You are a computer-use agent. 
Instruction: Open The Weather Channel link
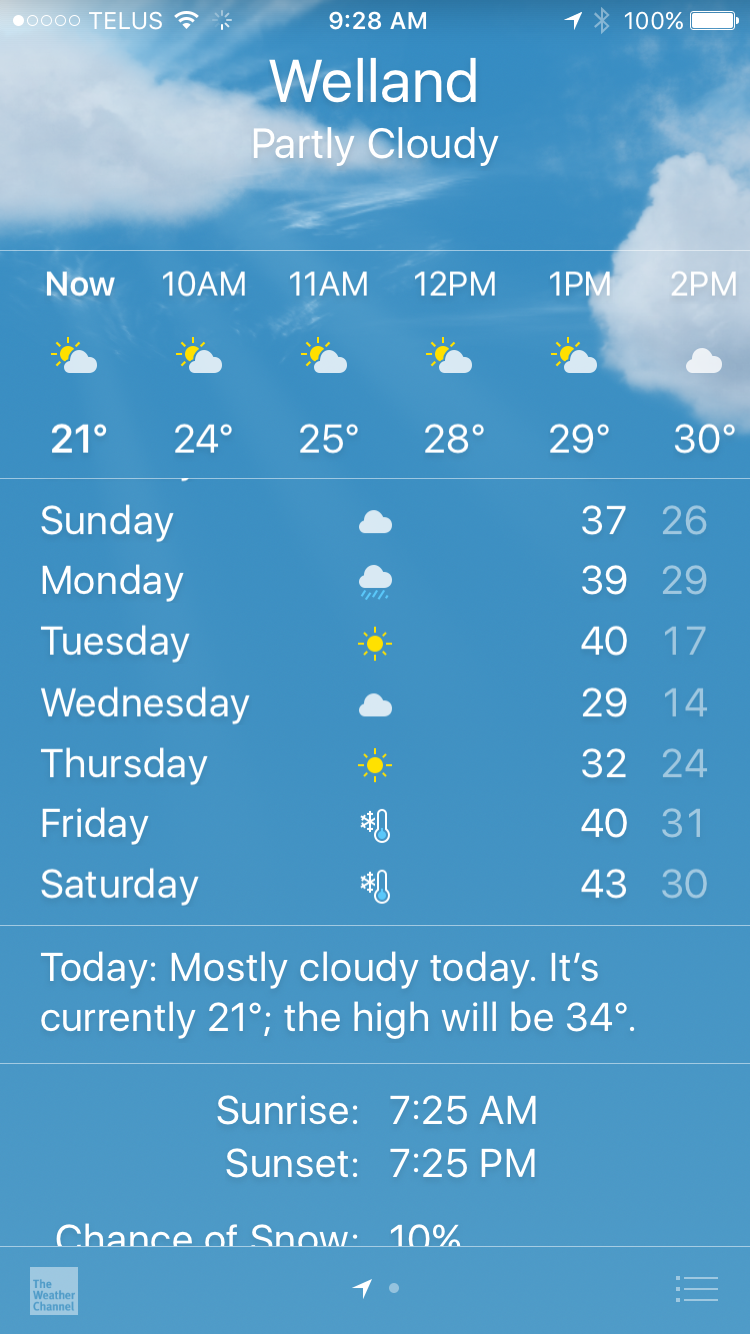54,1290
